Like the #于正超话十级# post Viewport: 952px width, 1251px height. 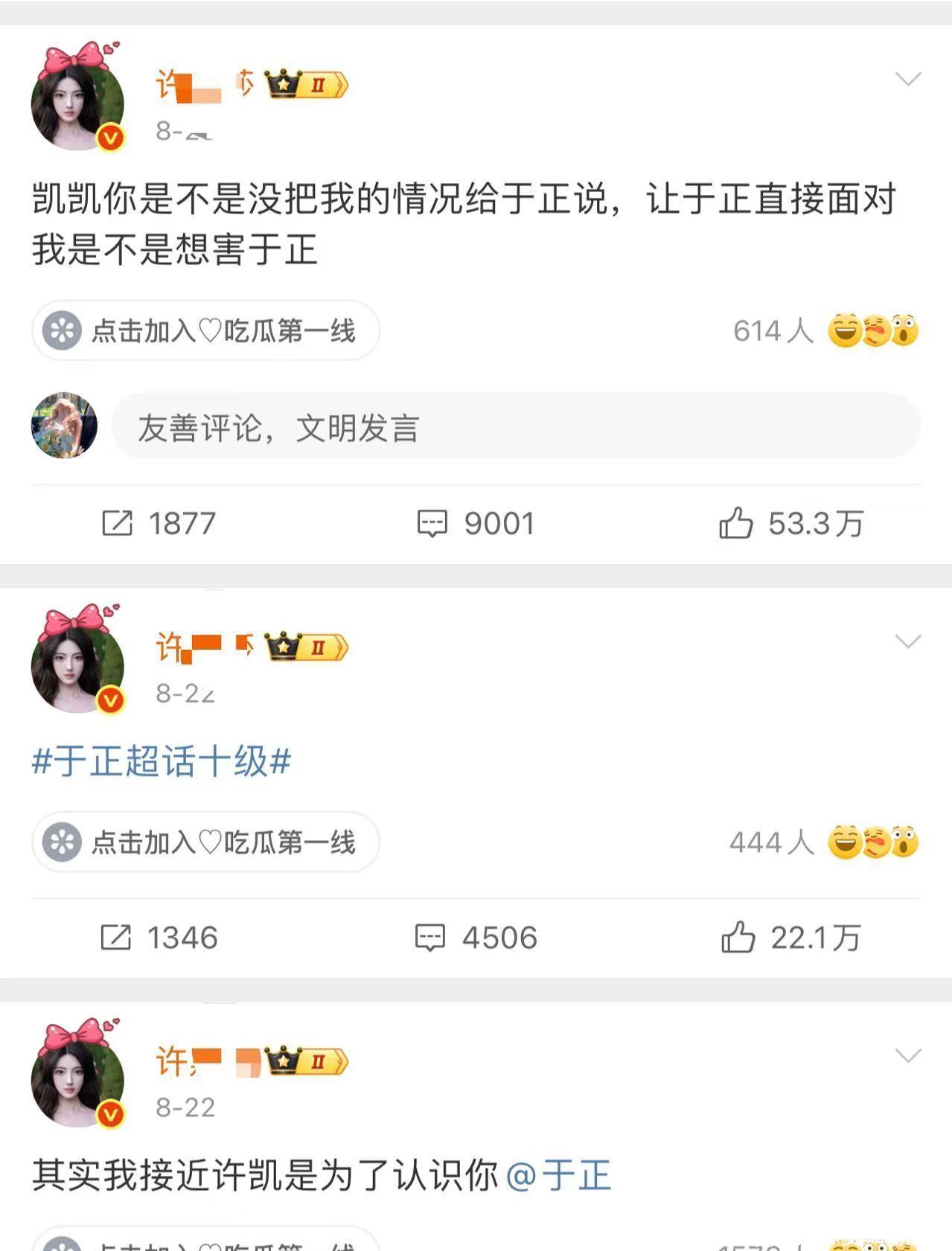tap(790, 938)
